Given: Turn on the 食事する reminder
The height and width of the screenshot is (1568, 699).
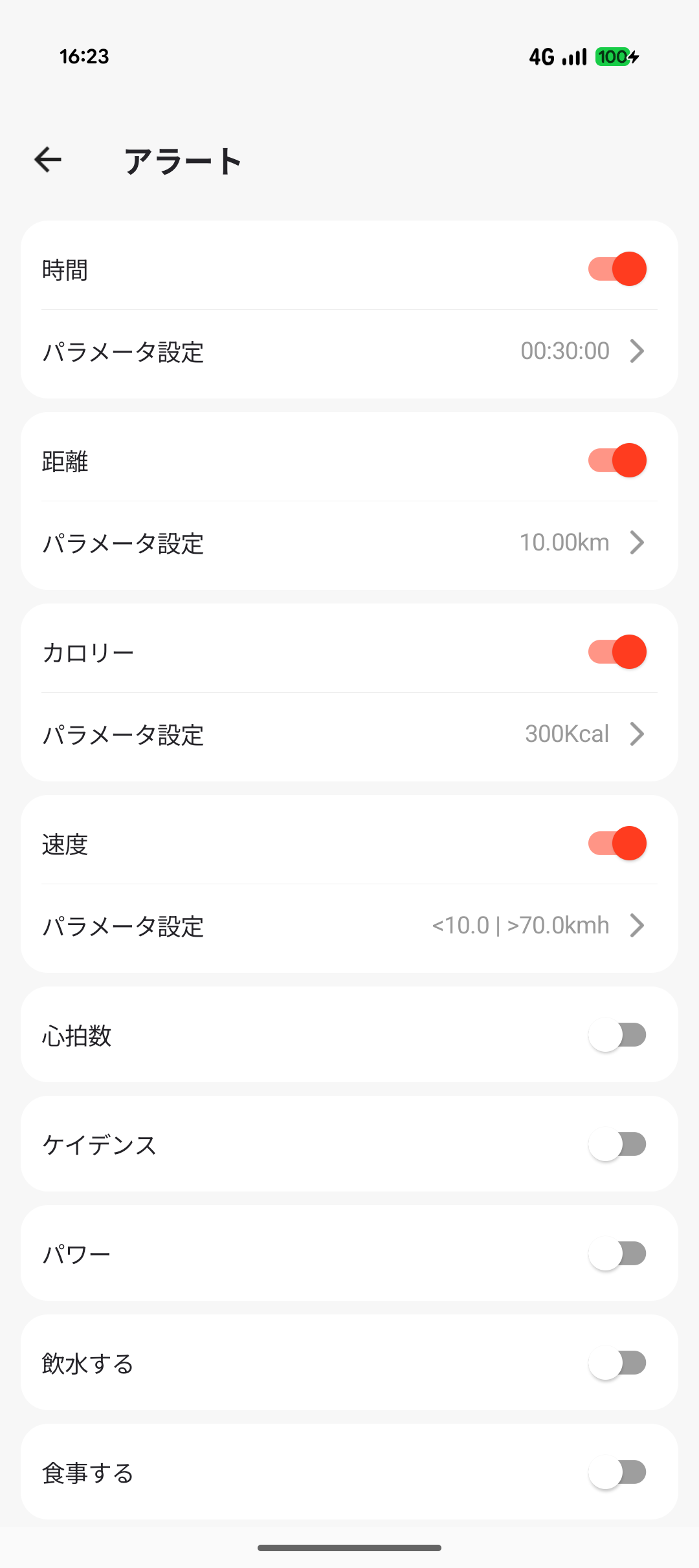Looking at the screenshot, I should (x=617, y=1472).
